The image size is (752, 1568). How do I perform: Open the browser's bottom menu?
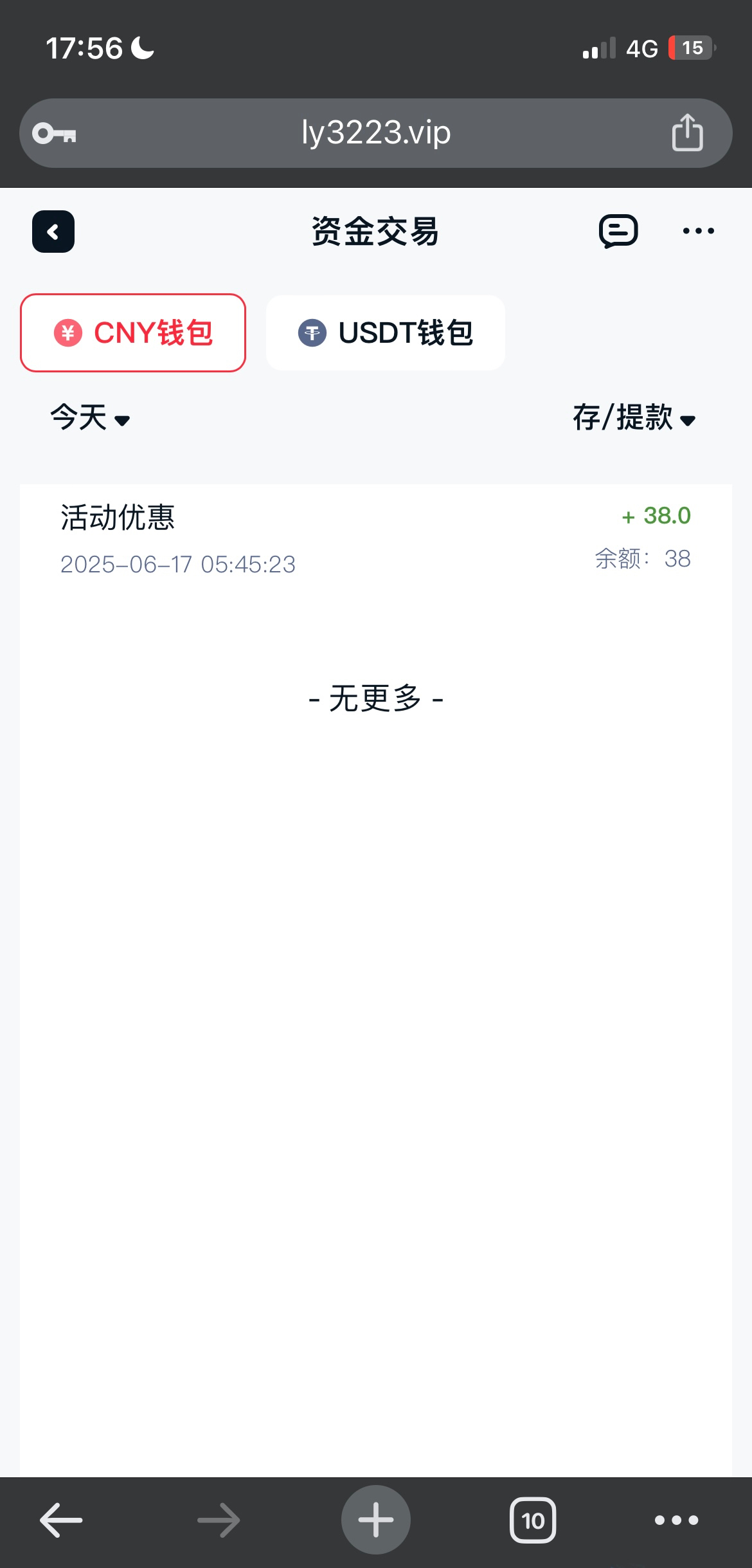pyautogui.click(x=676, y=1520)
